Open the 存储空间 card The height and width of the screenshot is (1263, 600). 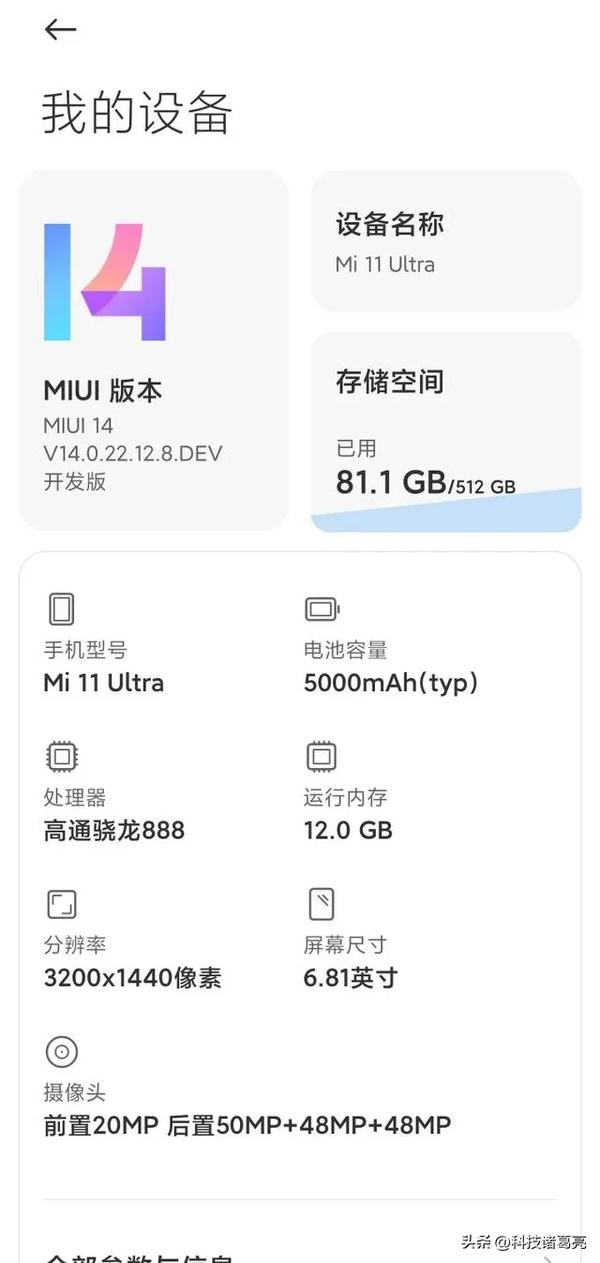tap(445, 432)
